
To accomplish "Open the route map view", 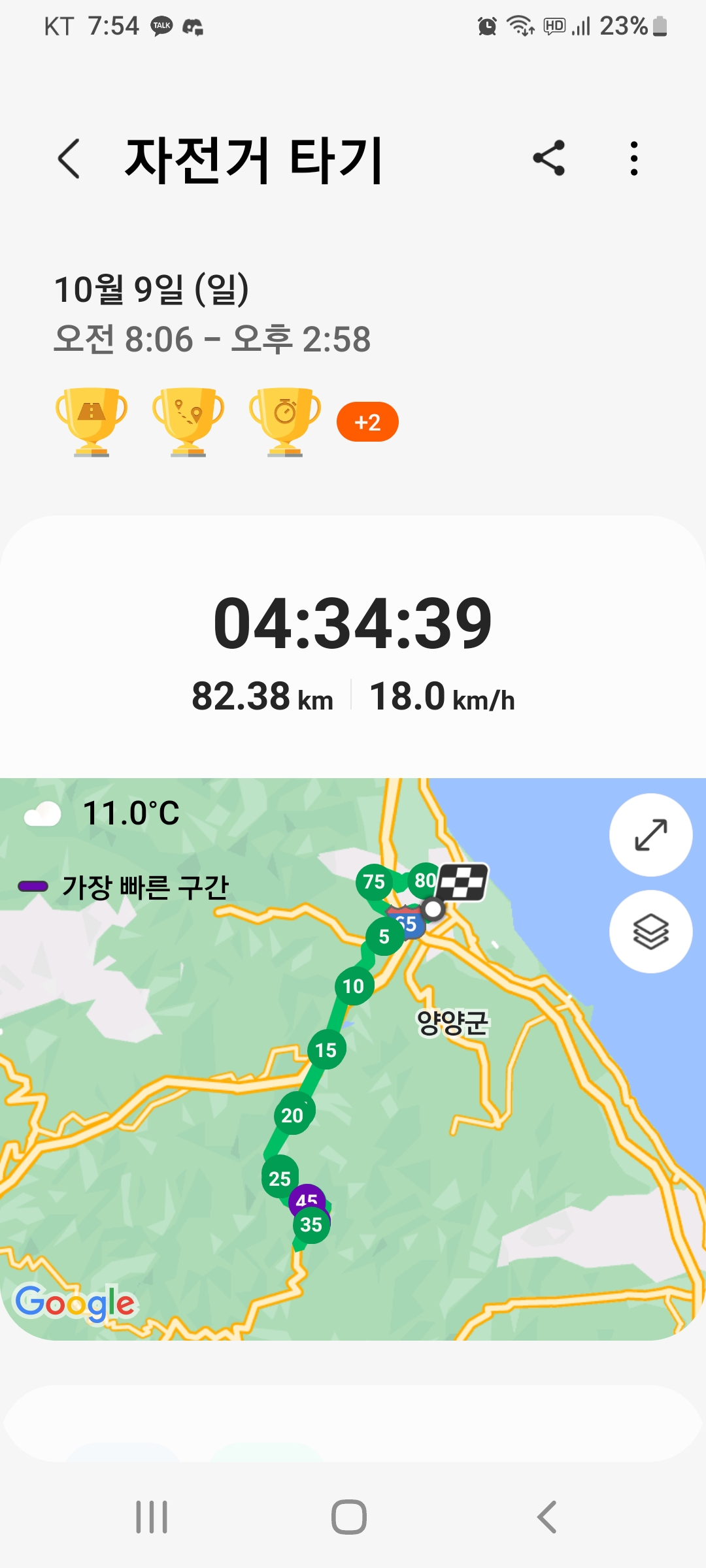I will coord(353,1059).
